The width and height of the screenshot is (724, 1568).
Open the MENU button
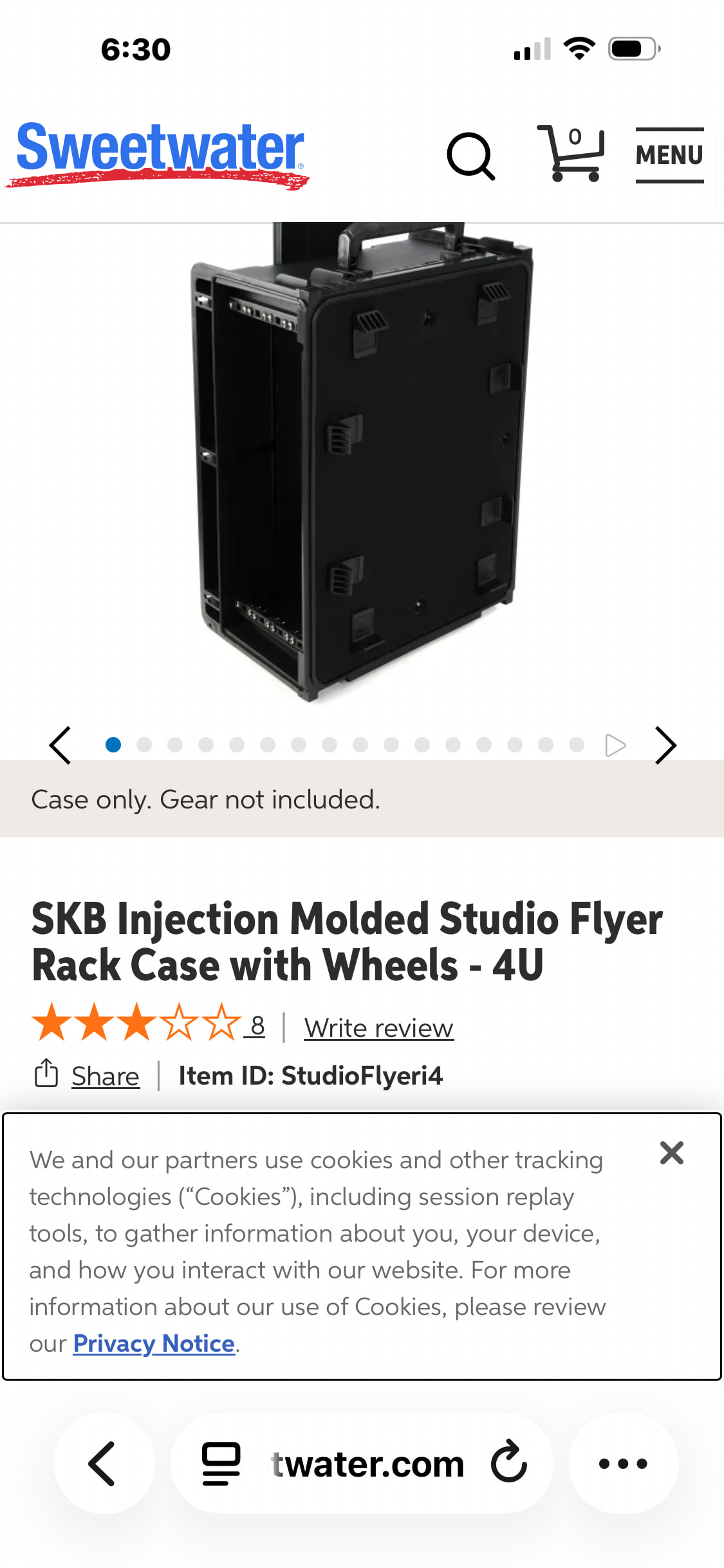coord(669,155)
